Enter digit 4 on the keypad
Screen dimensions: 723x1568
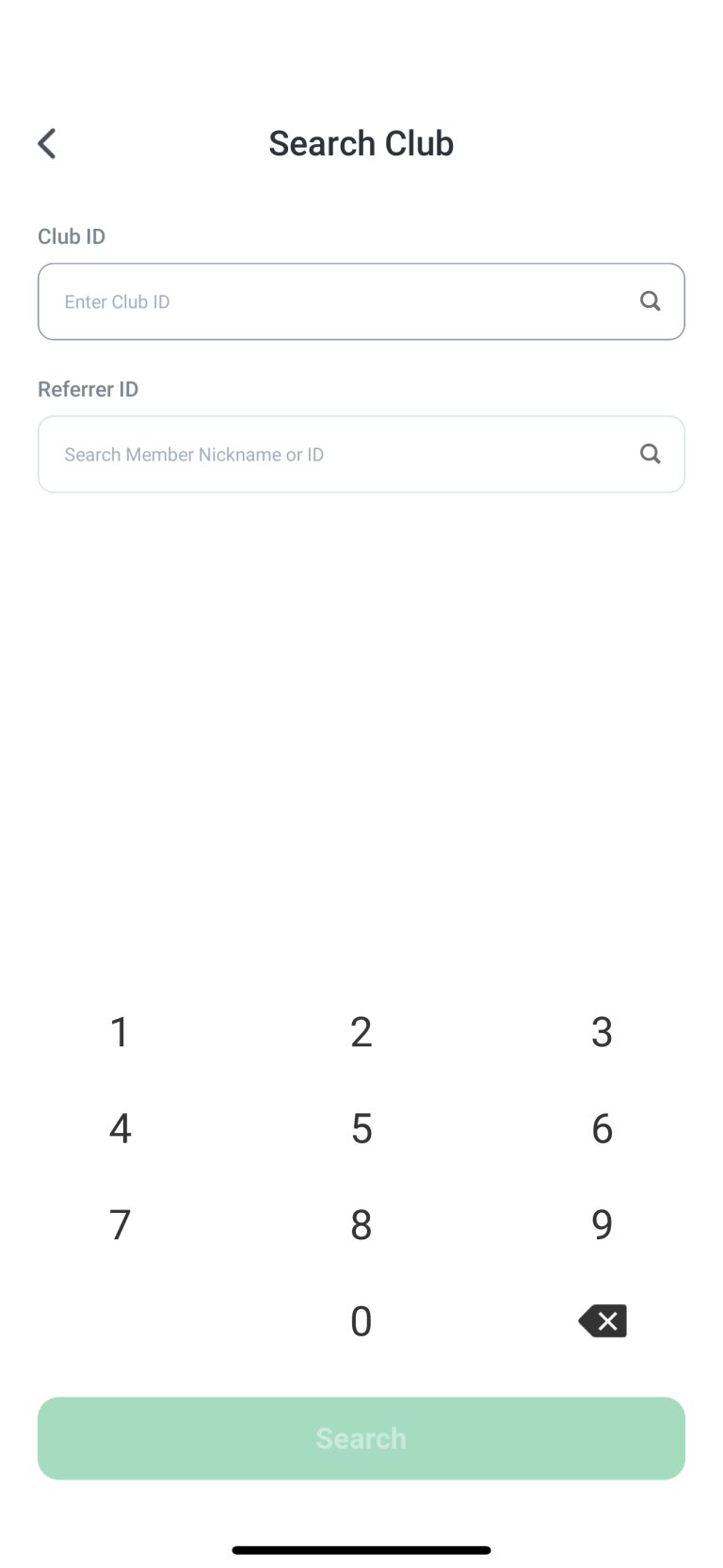(120, 1128)
